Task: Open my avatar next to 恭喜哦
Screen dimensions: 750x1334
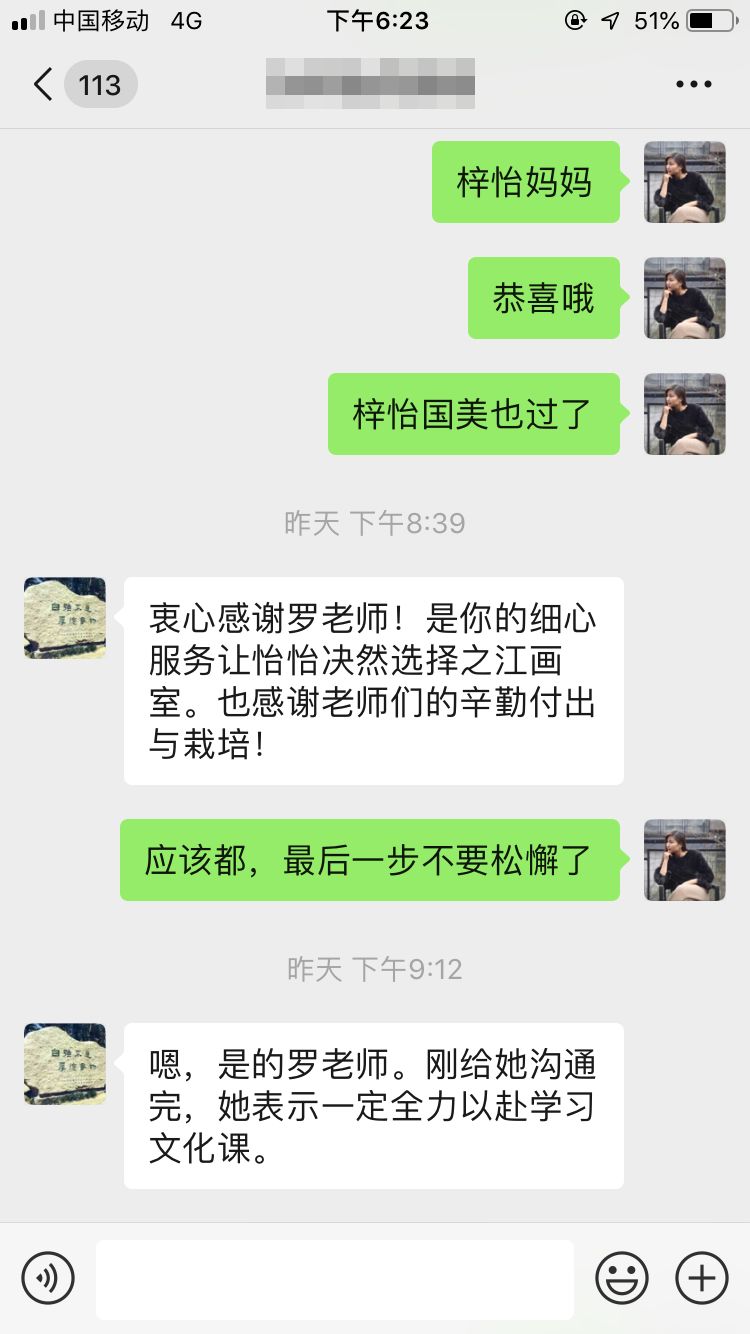Action: click(684, 298)
